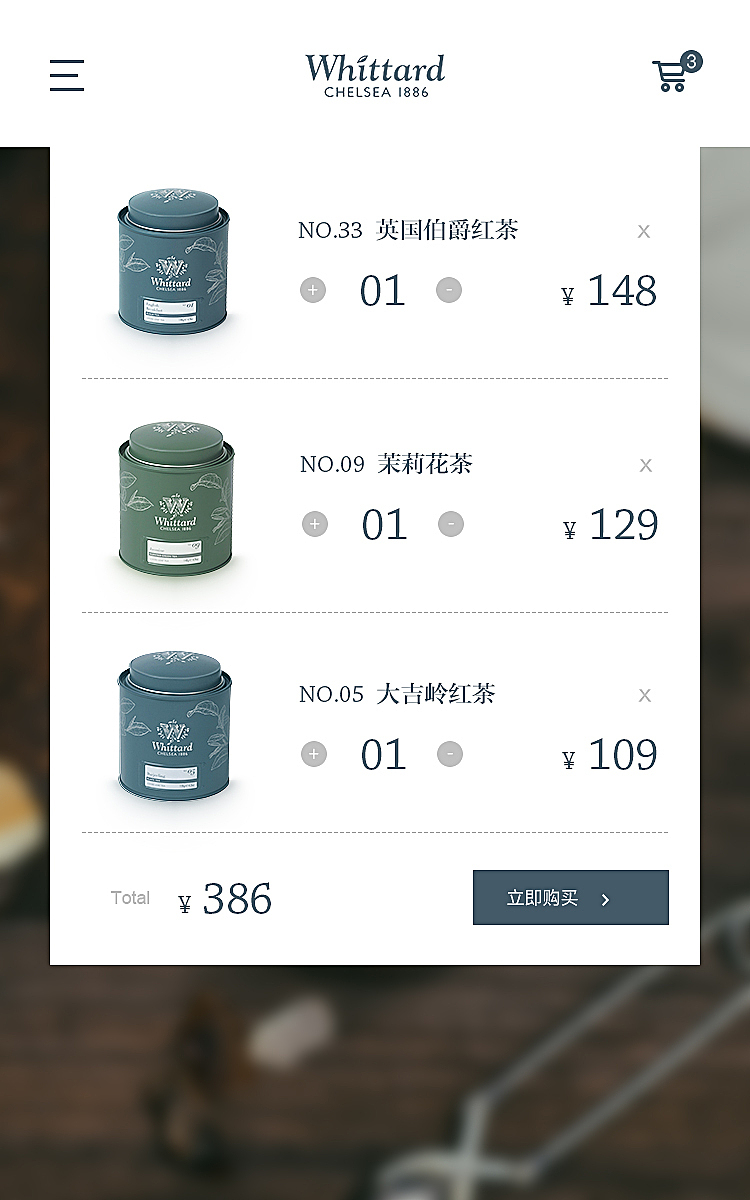Open the shopping cart icon
The height and width of the screenshot is (1200, 750).
coord(668,76)
